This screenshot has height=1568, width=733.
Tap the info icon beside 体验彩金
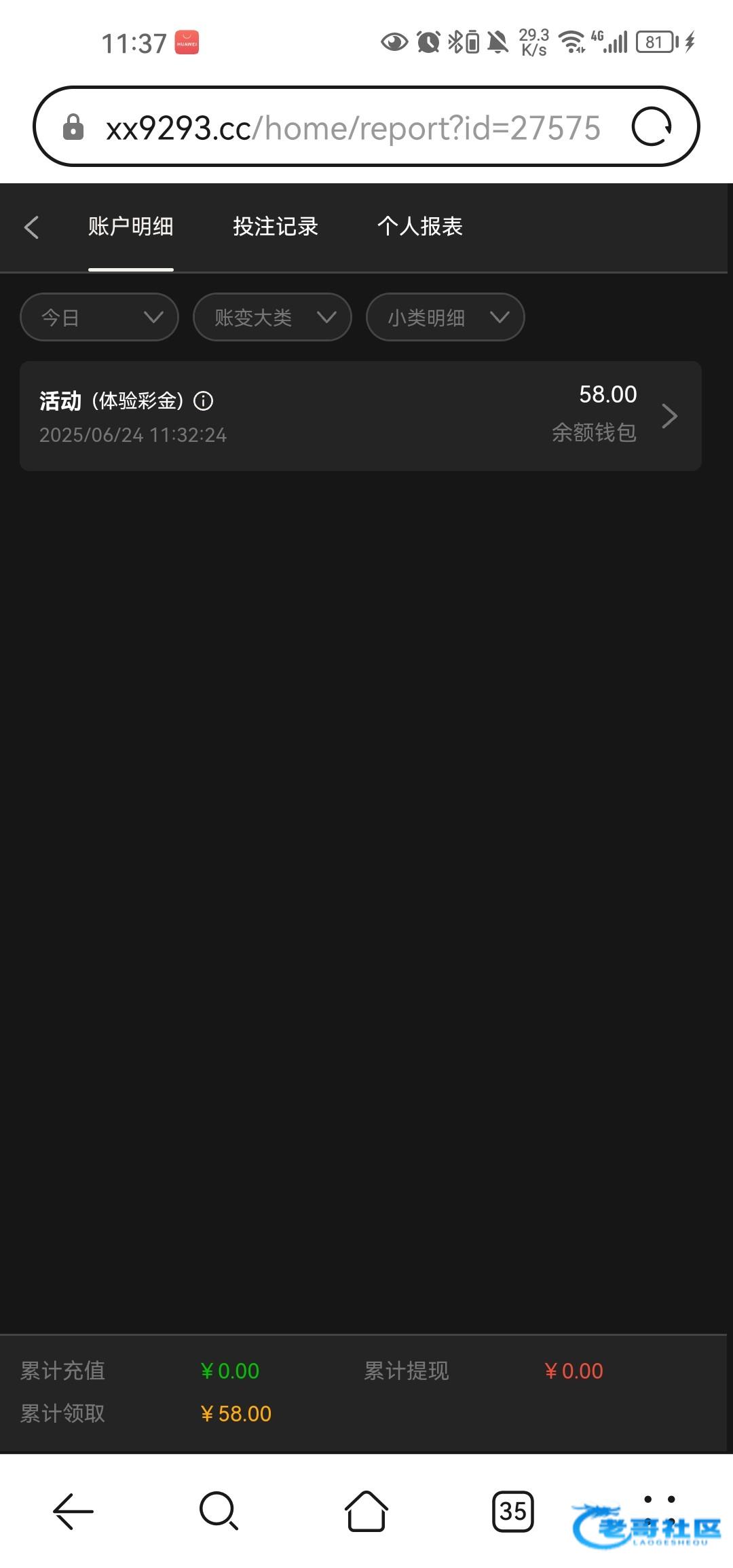click(204, 401)
